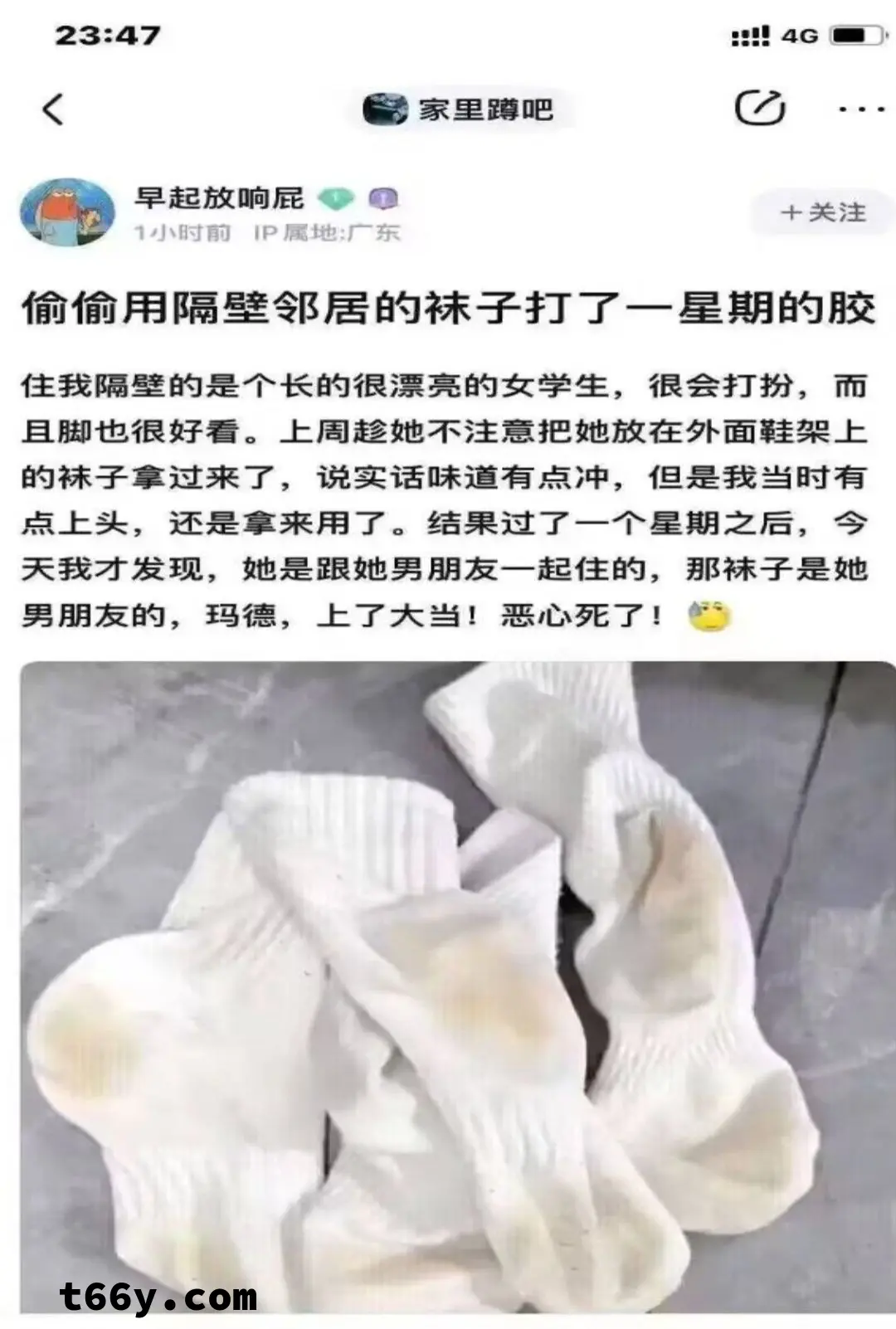
Task: Open the three-dot overflow menu
Action: pos(860,110)
